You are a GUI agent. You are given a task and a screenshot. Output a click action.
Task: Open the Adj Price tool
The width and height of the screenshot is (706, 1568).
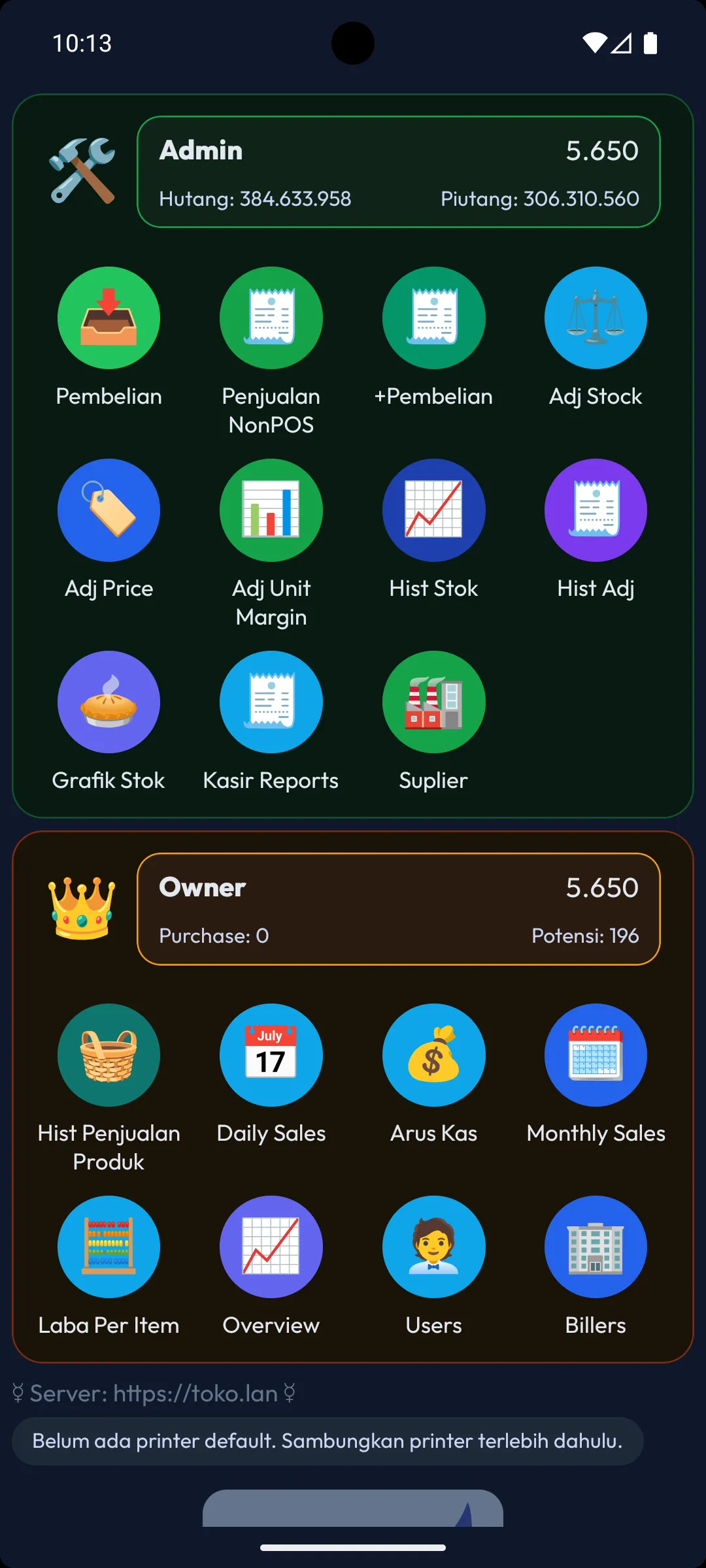click(109, 510)
